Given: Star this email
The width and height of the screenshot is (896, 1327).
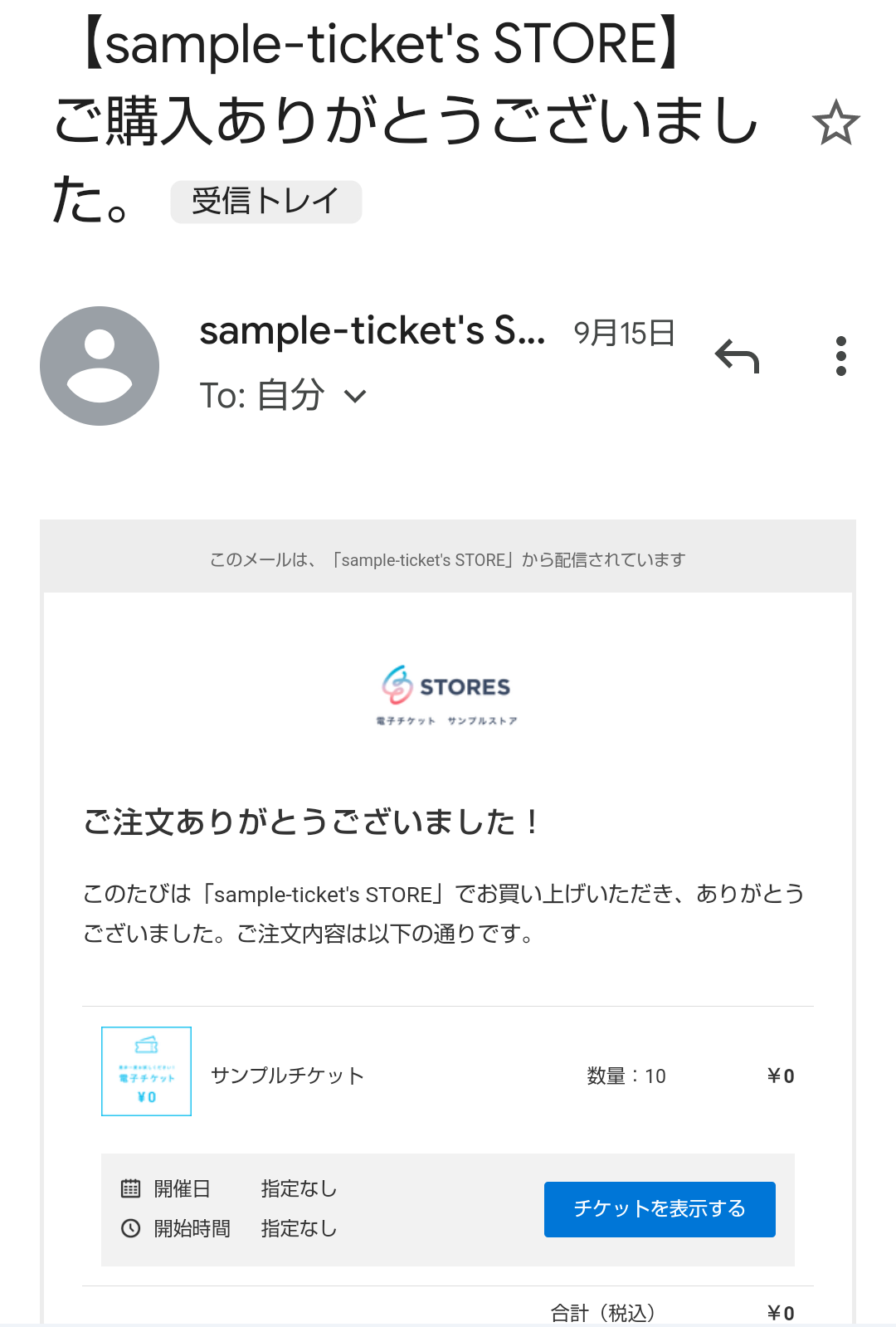Looking at the screenshot, I should click(835, 123).
